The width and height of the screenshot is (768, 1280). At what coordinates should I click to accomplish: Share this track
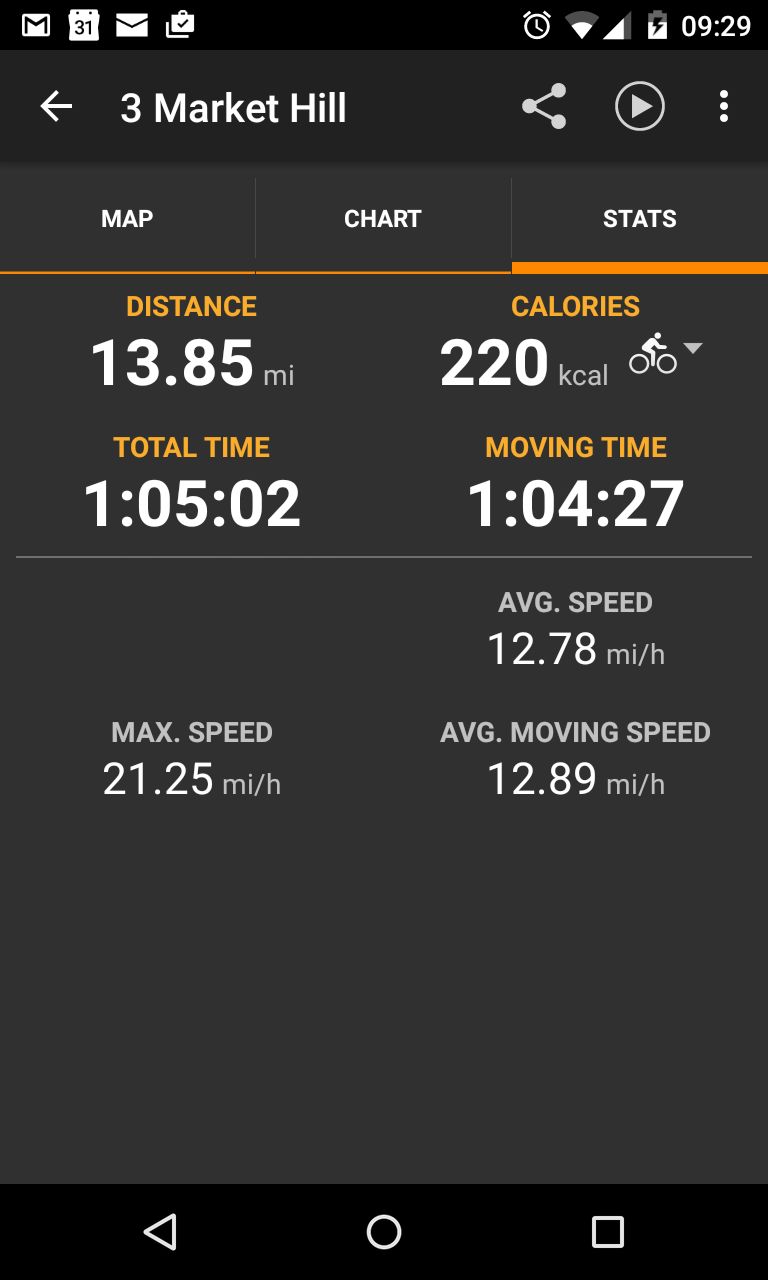coord(544,107)
